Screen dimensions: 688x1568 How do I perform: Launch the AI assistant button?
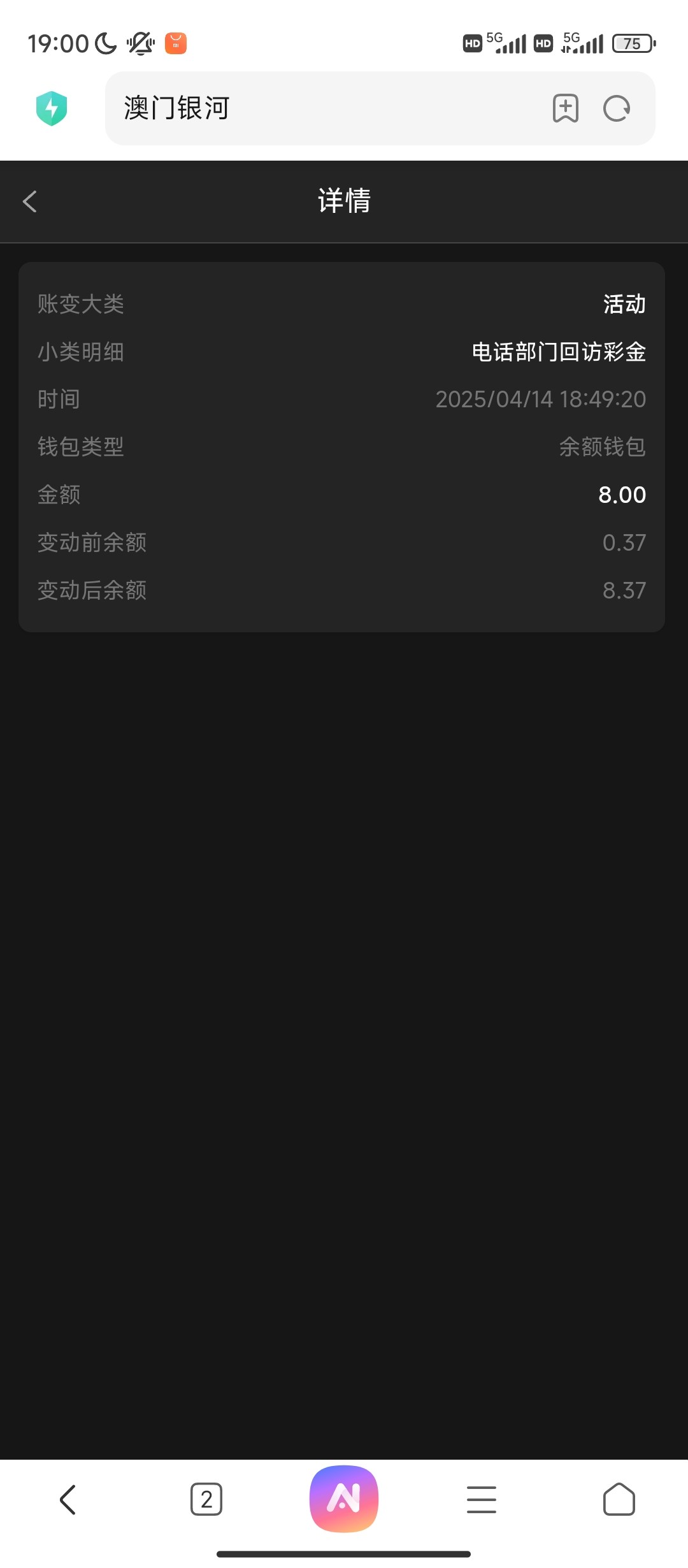pos(344,1499)
